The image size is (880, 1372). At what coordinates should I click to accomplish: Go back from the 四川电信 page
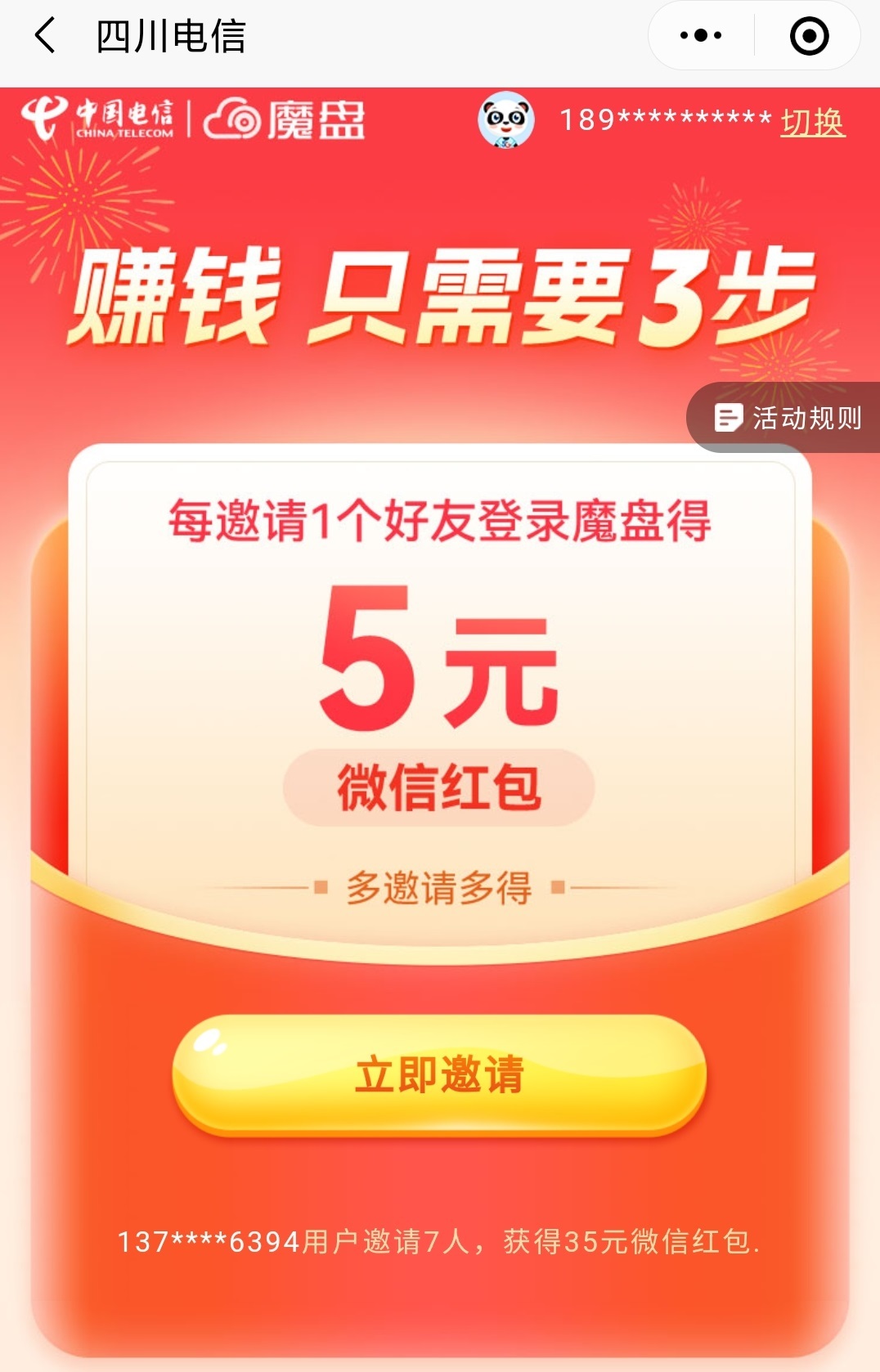[46, 36]
